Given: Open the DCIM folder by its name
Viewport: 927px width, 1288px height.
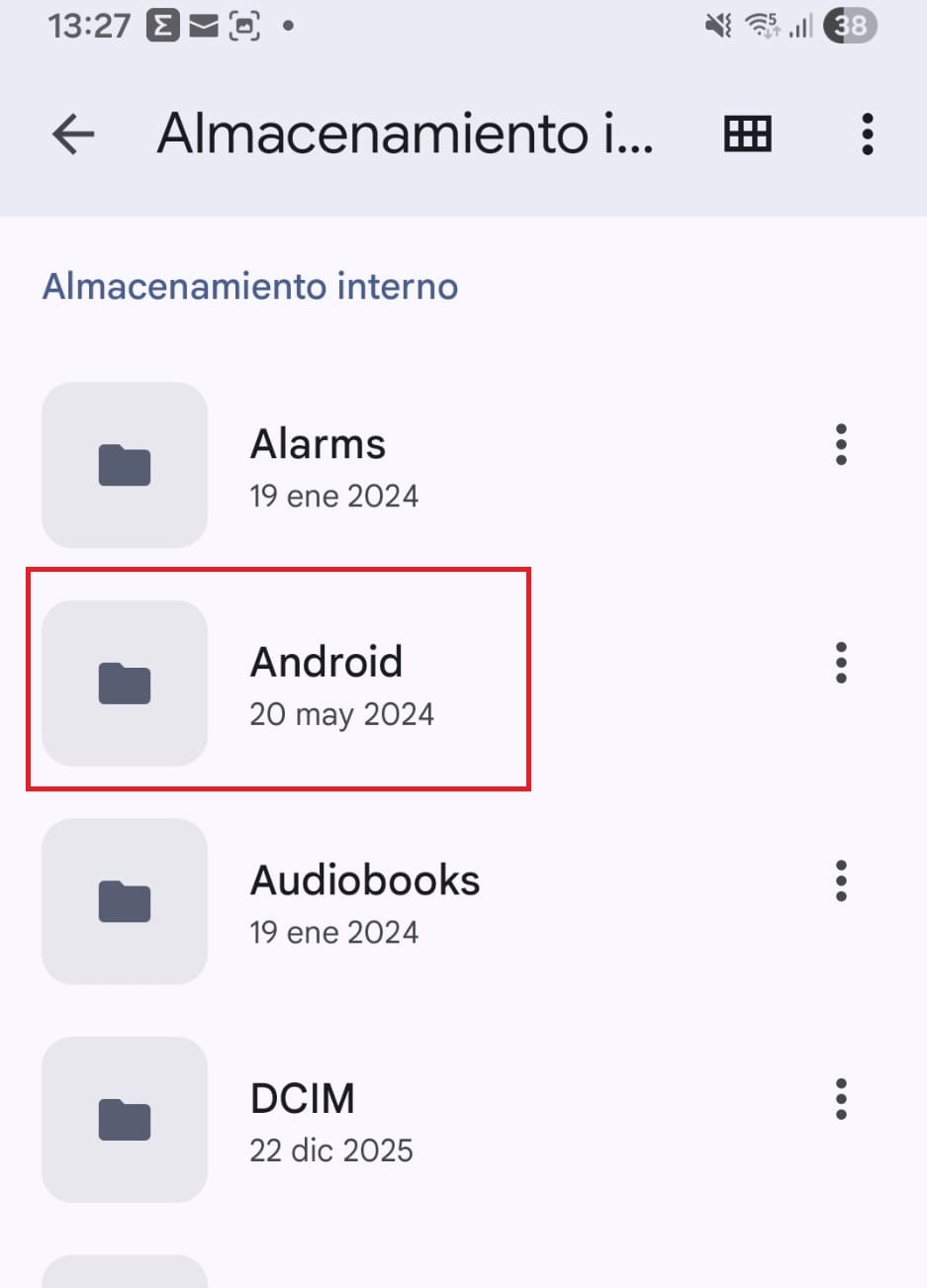Looking at the screenshot, I should click(x=302, y=1098).
